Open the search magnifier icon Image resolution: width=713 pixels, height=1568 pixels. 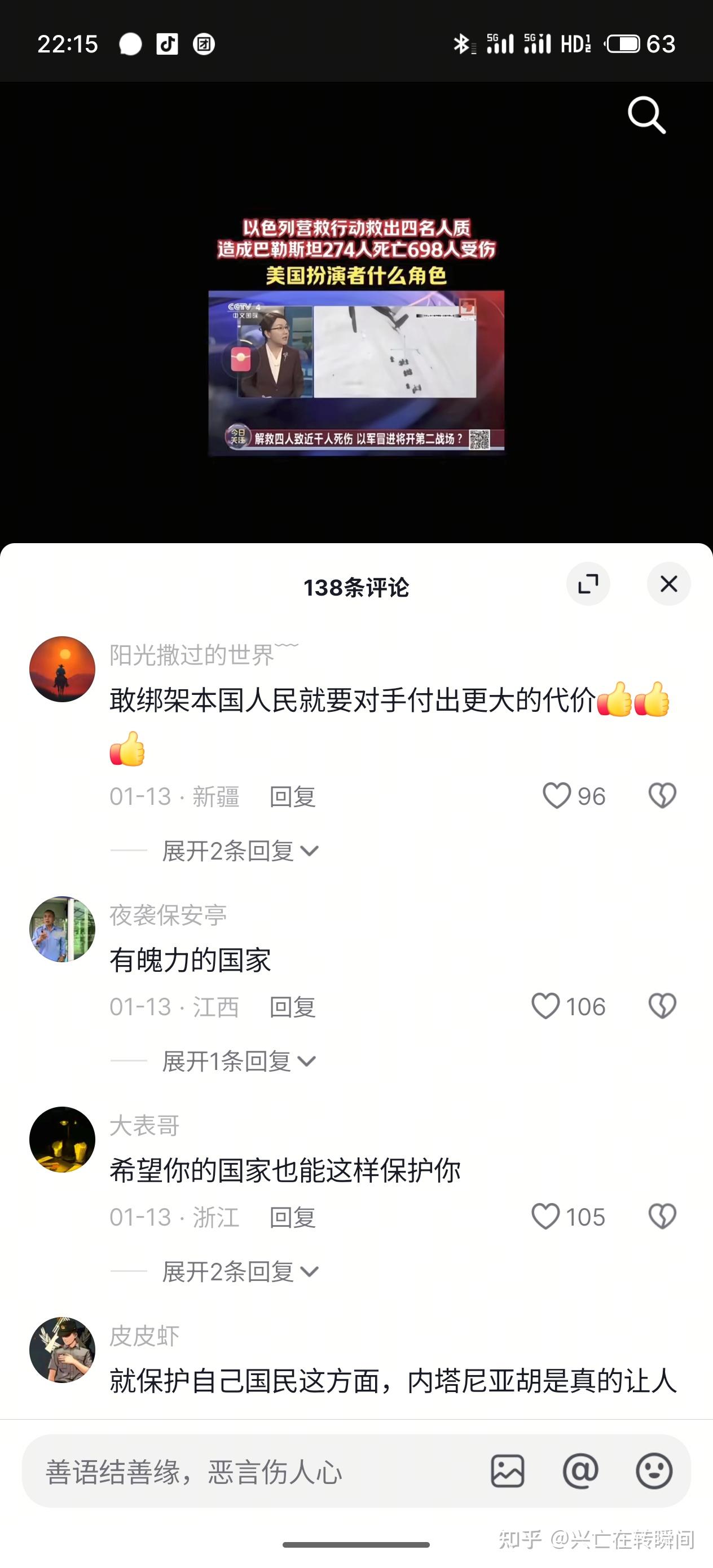(x=646, y=114)
